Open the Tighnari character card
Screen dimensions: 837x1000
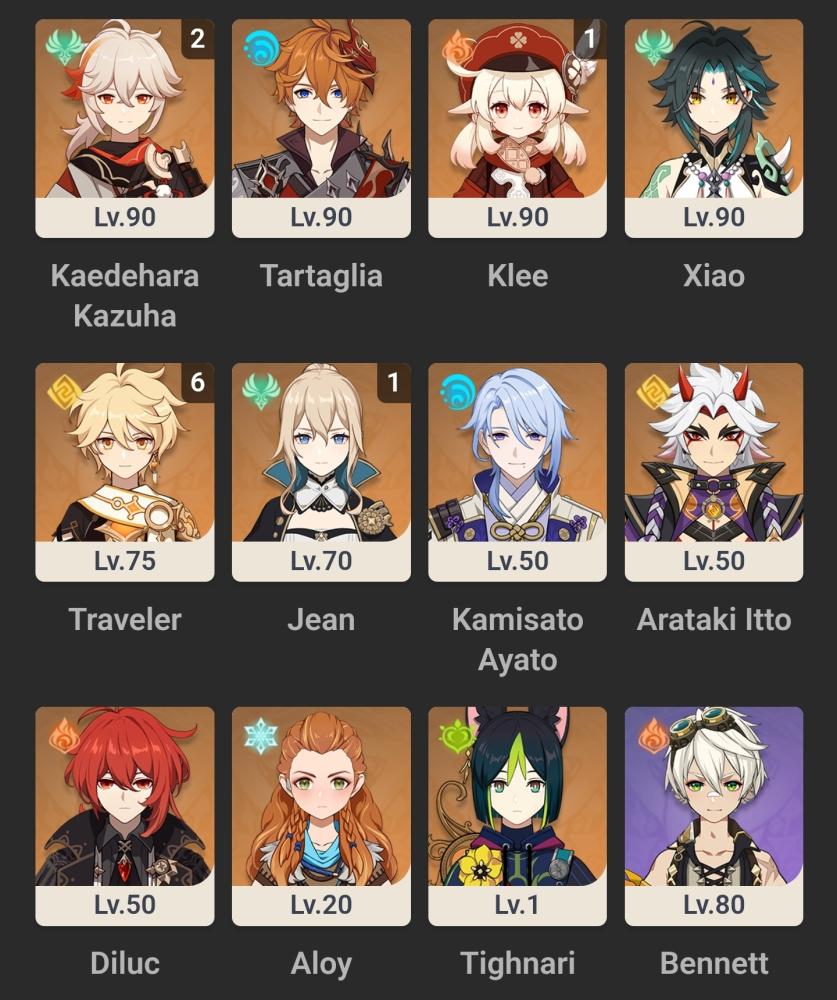click(517, 816)
